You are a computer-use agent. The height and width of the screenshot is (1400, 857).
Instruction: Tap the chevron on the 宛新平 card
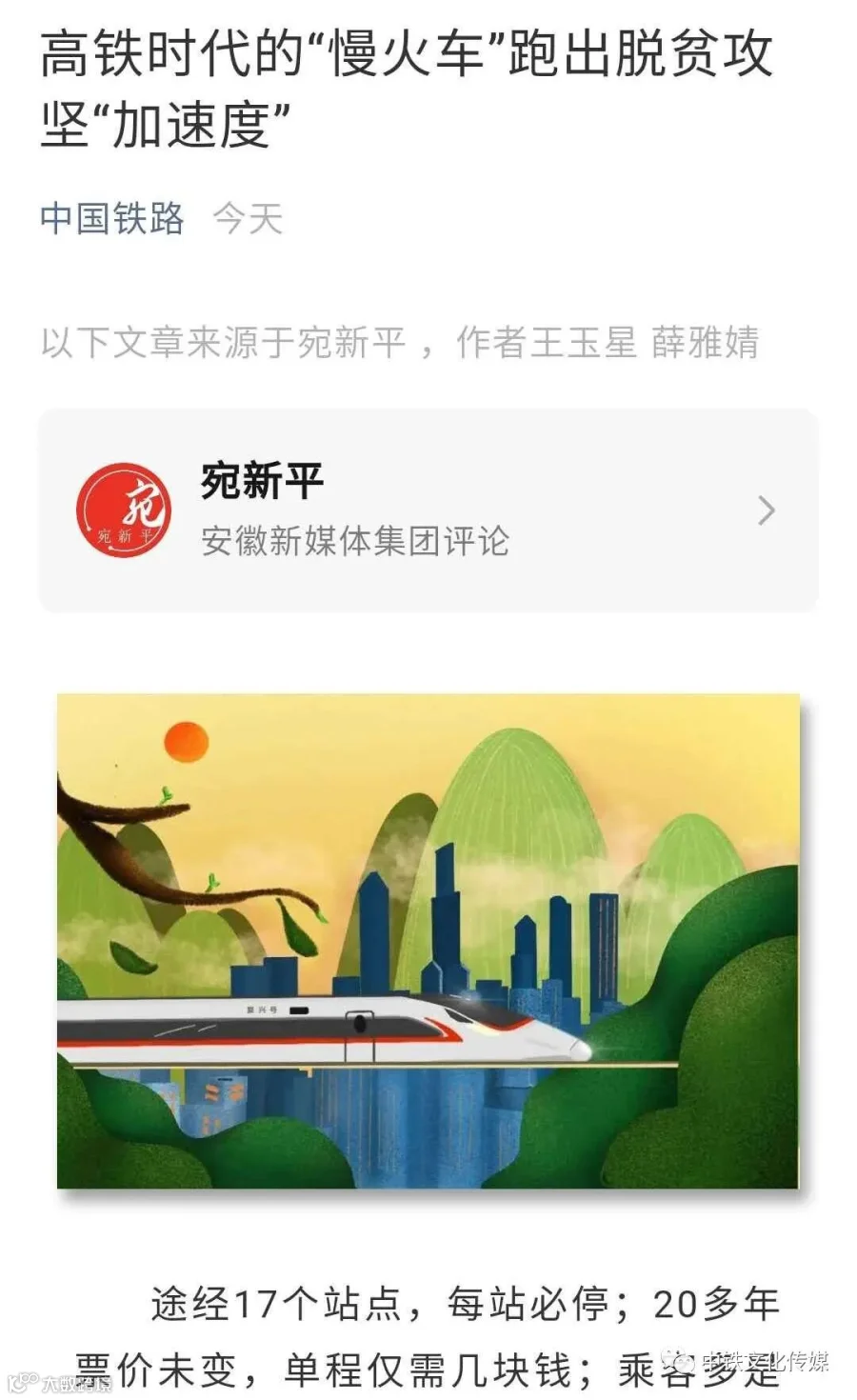[767, 511]
